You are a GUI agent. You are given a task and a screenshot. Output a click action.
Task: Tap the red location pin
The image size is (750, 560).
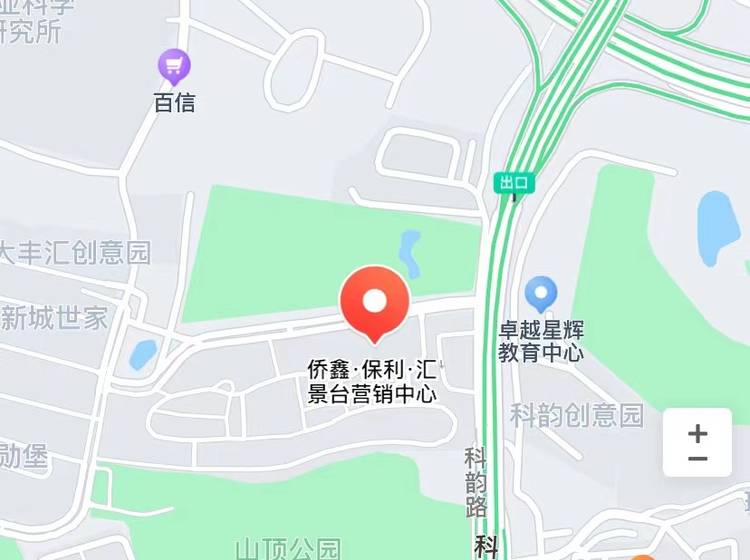coord(374,302)
